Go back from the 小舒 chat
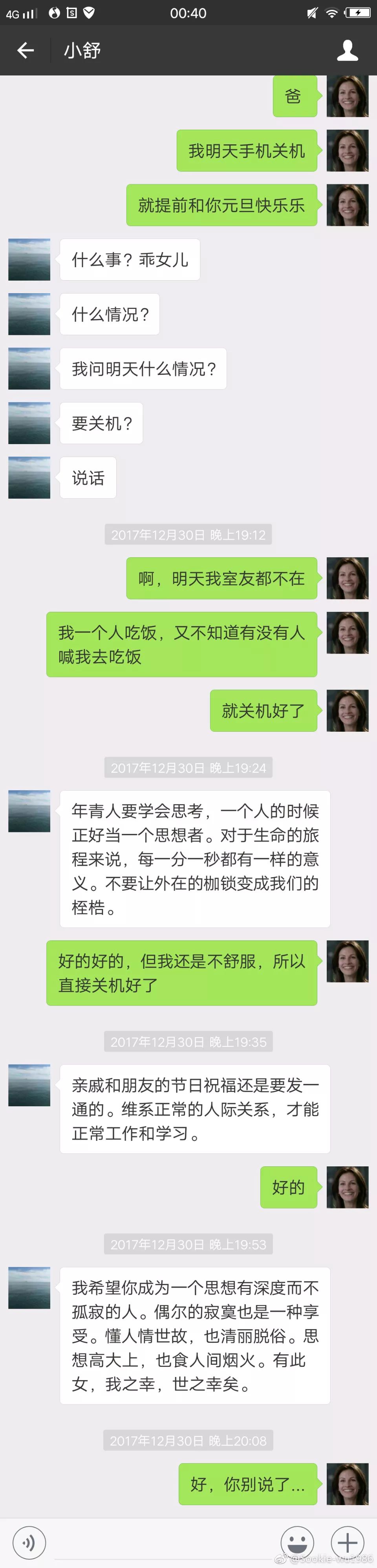This screenshot has width=377, height=1568. 26,51
